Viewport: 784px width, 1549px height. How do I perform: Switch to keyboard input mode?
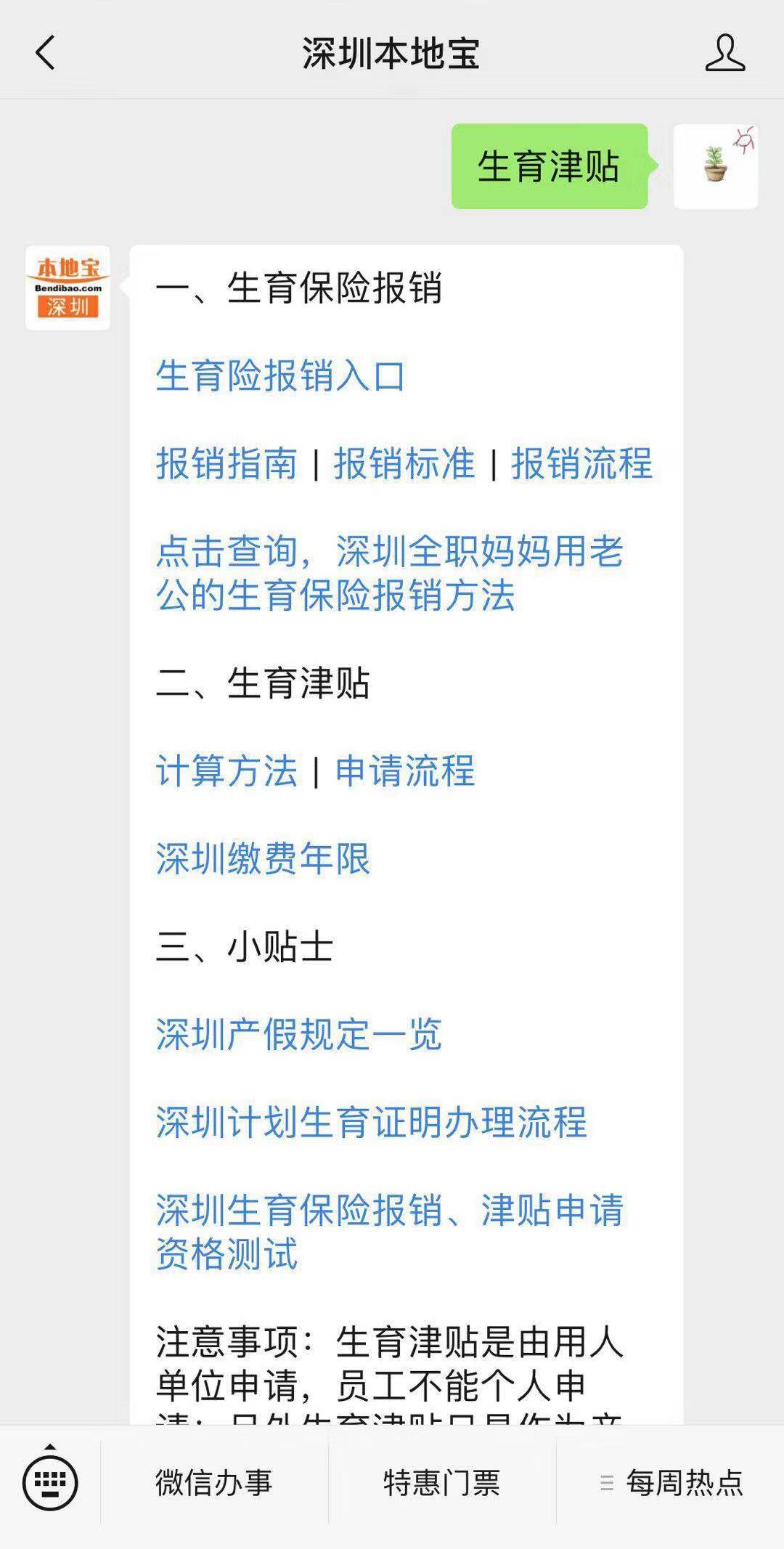click(50, 1481)
